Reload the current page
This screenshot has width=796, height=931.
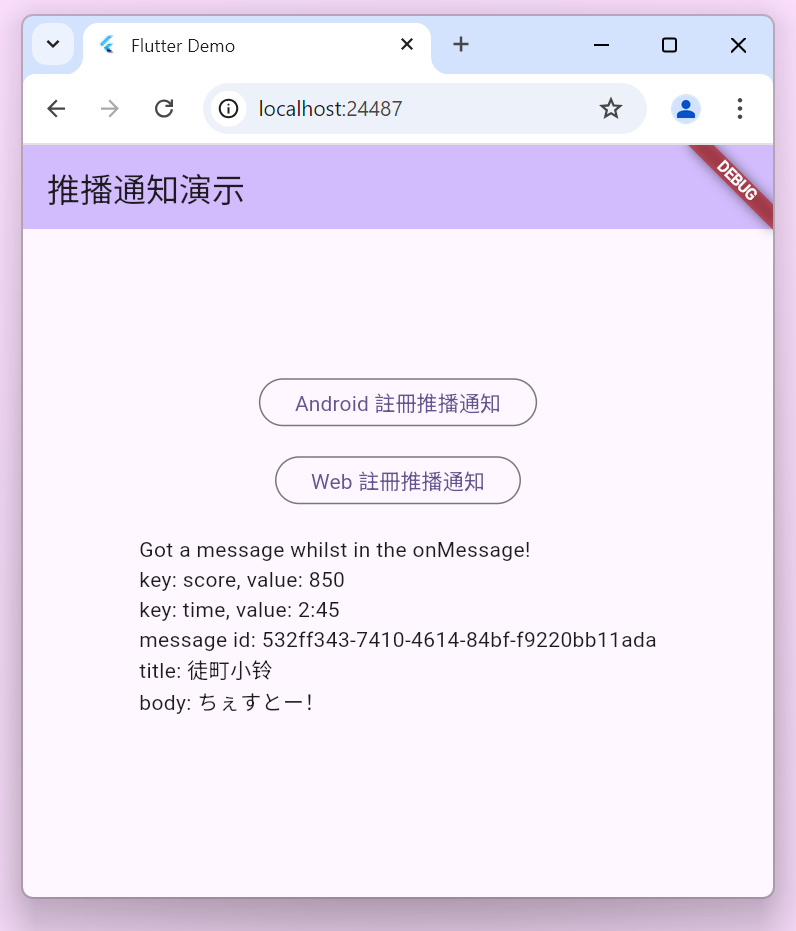click(x=164, y=109)
